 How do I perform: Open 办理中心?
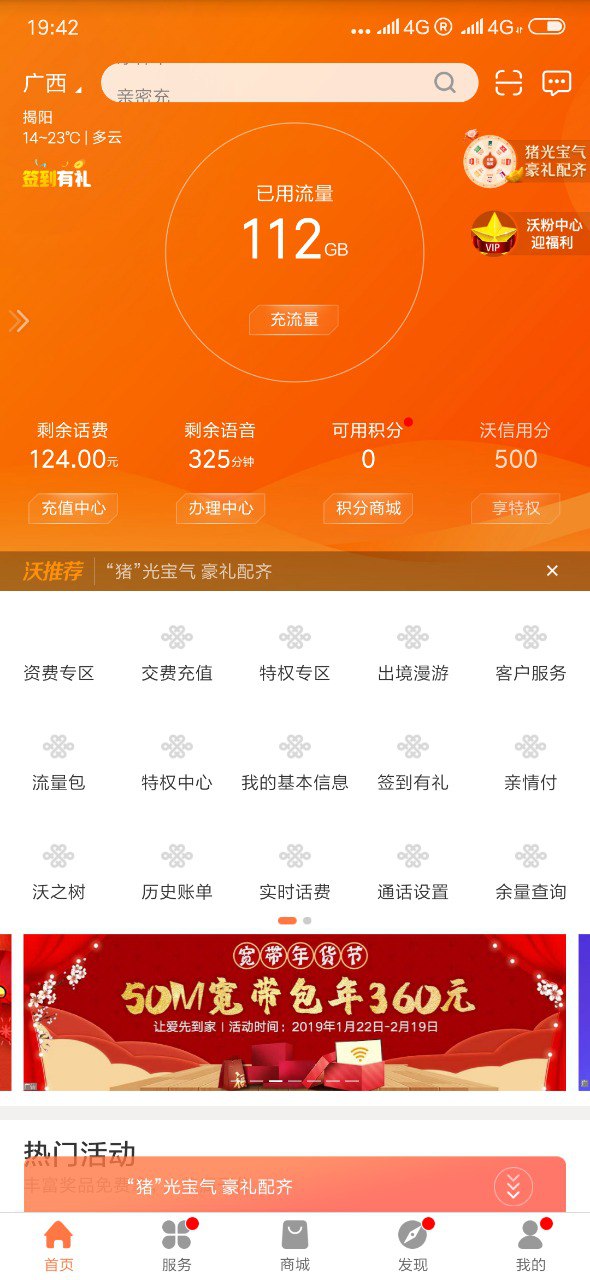coord(221,508)
